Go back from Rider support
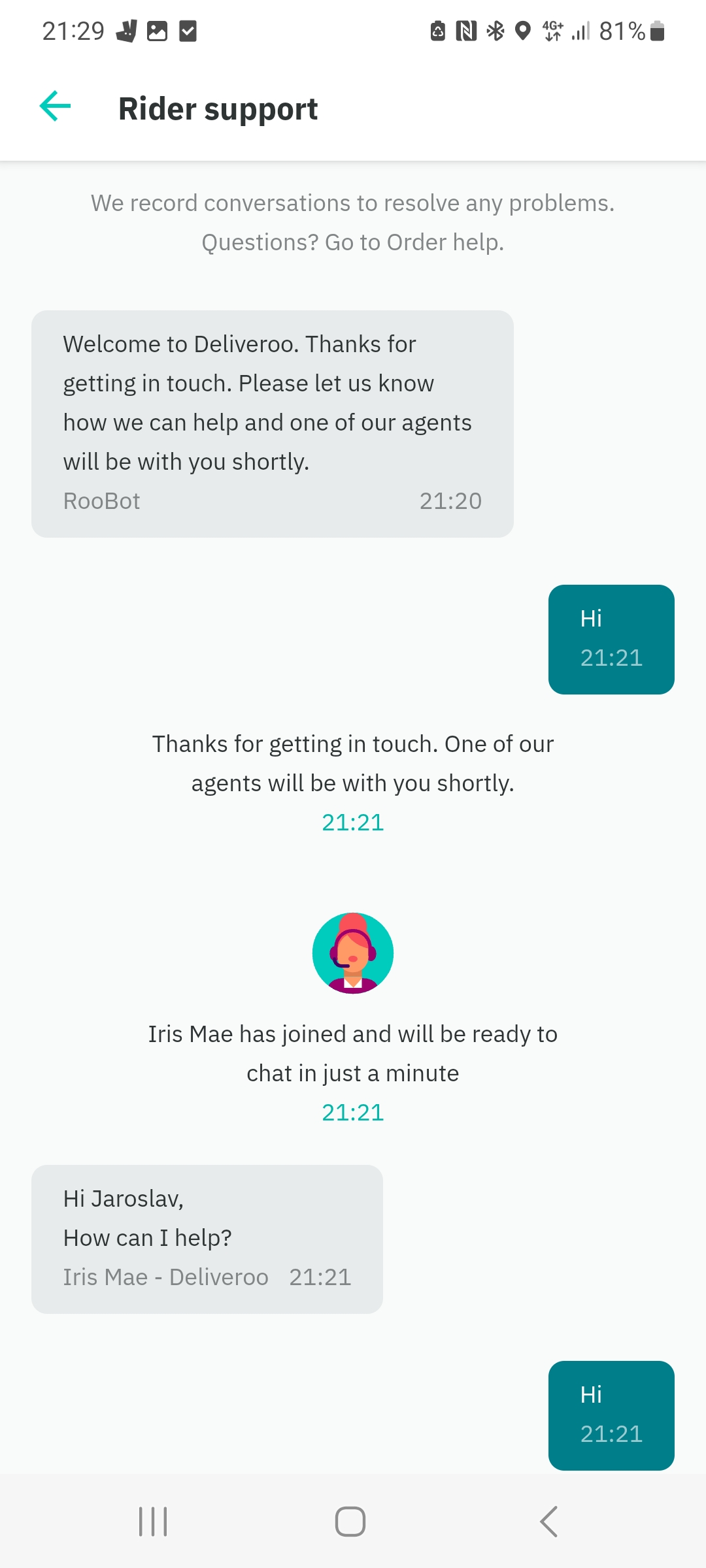Screen dimensions: 706x1568 click(x=55, y=106)
